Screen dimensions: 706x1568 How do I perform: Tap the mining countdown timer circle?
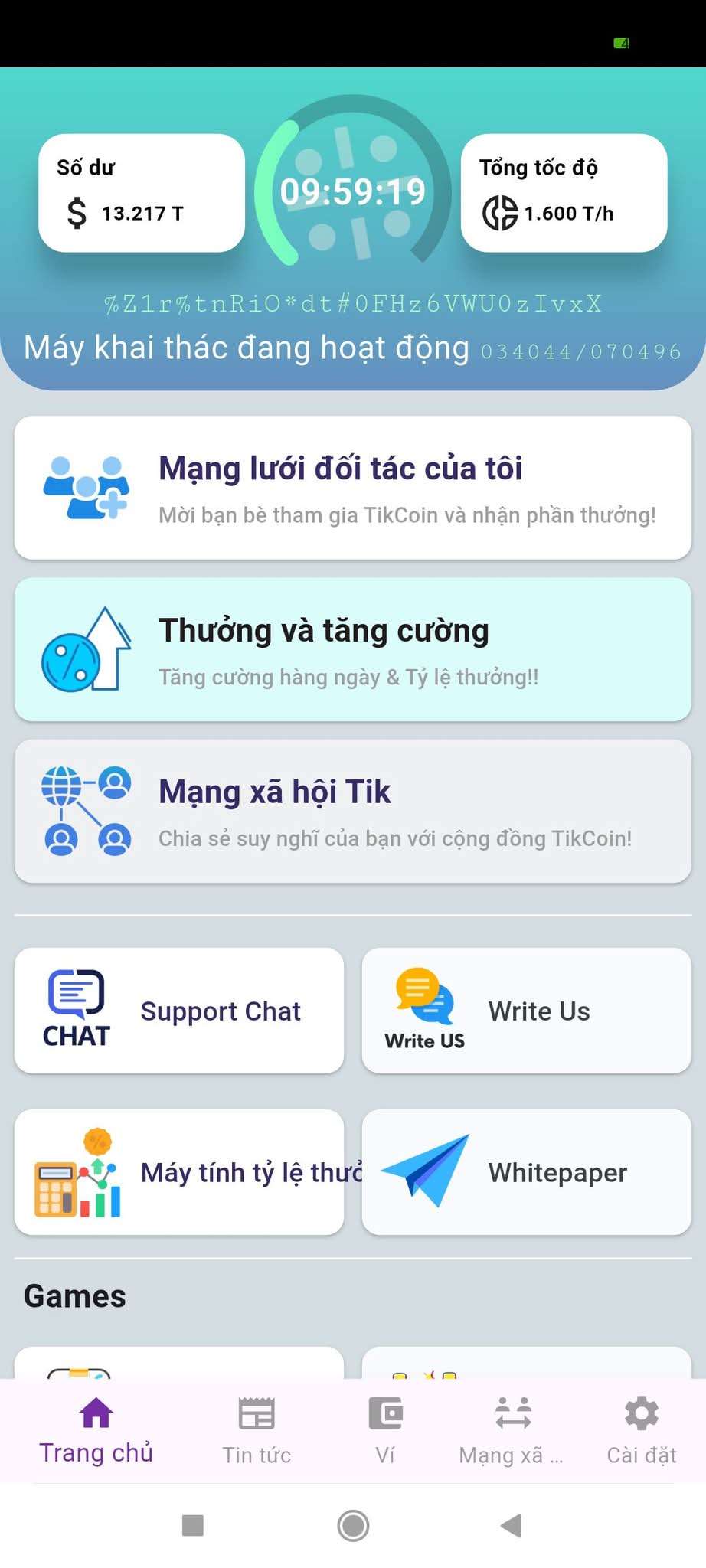point(353,191)
